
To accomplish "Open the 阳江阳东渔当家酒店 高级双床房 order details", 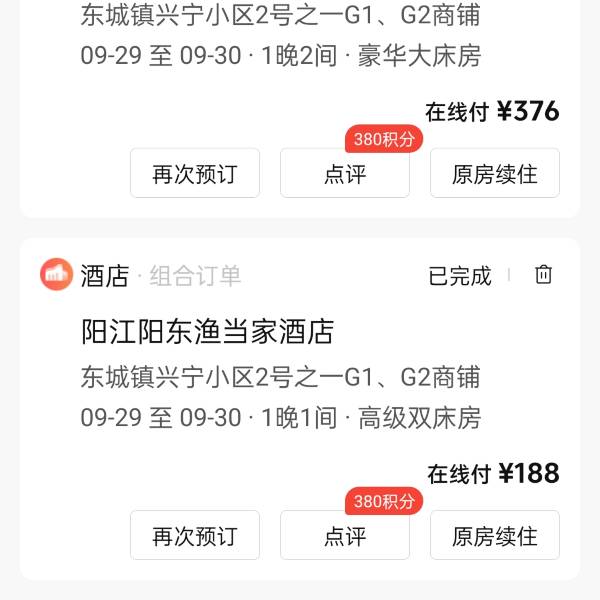I will pyautogui.click(x=207, y=331).
